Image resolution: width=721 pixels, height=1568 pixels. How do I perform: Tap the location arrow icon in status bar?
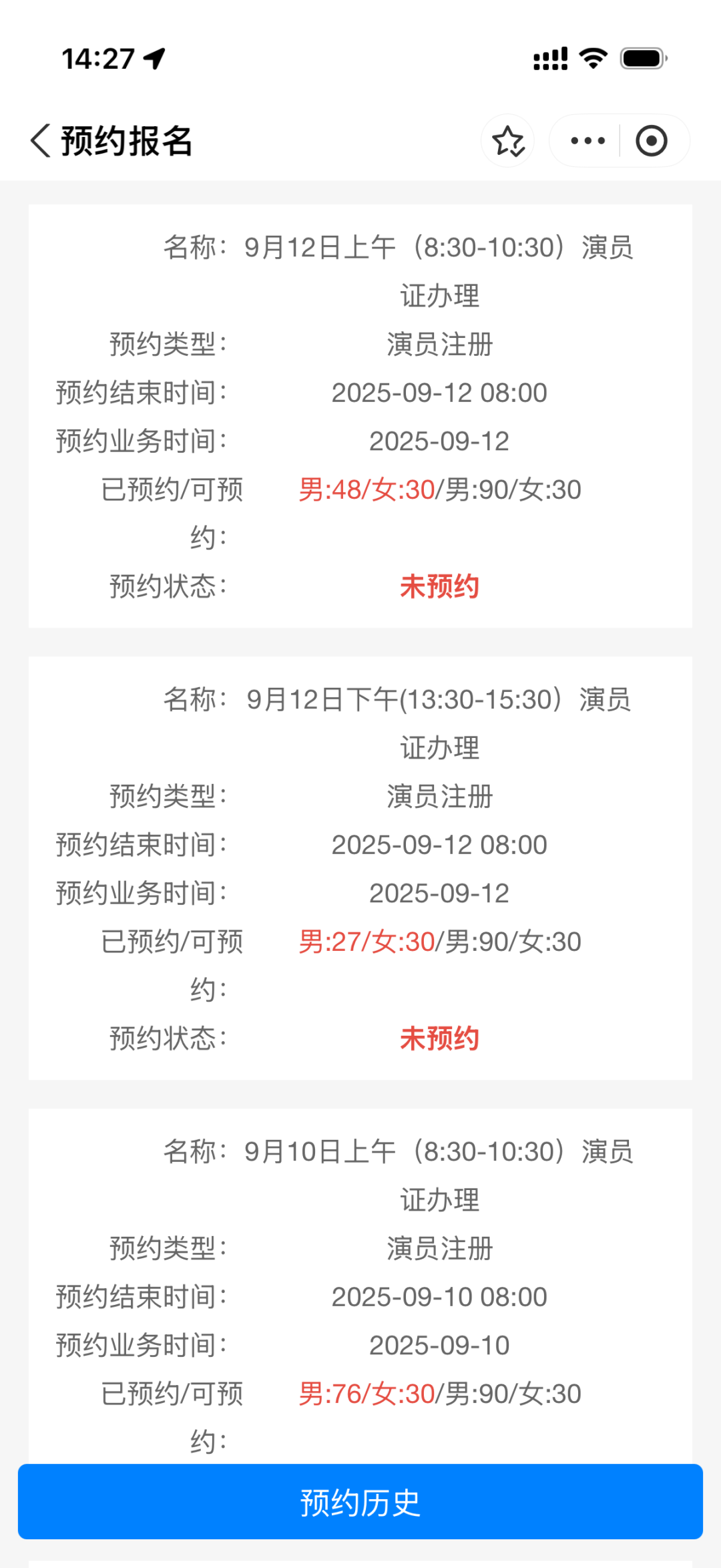(152, 57)
